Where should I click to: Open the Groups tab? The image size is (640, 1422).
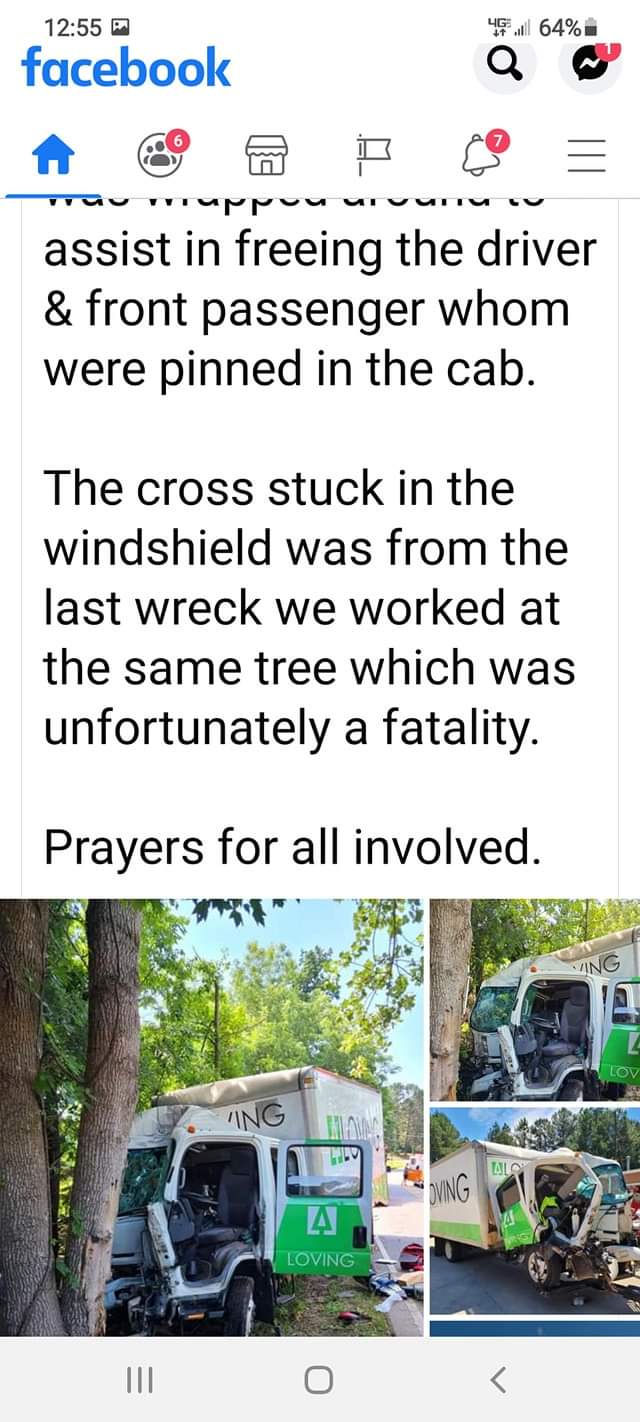(160, 157)
